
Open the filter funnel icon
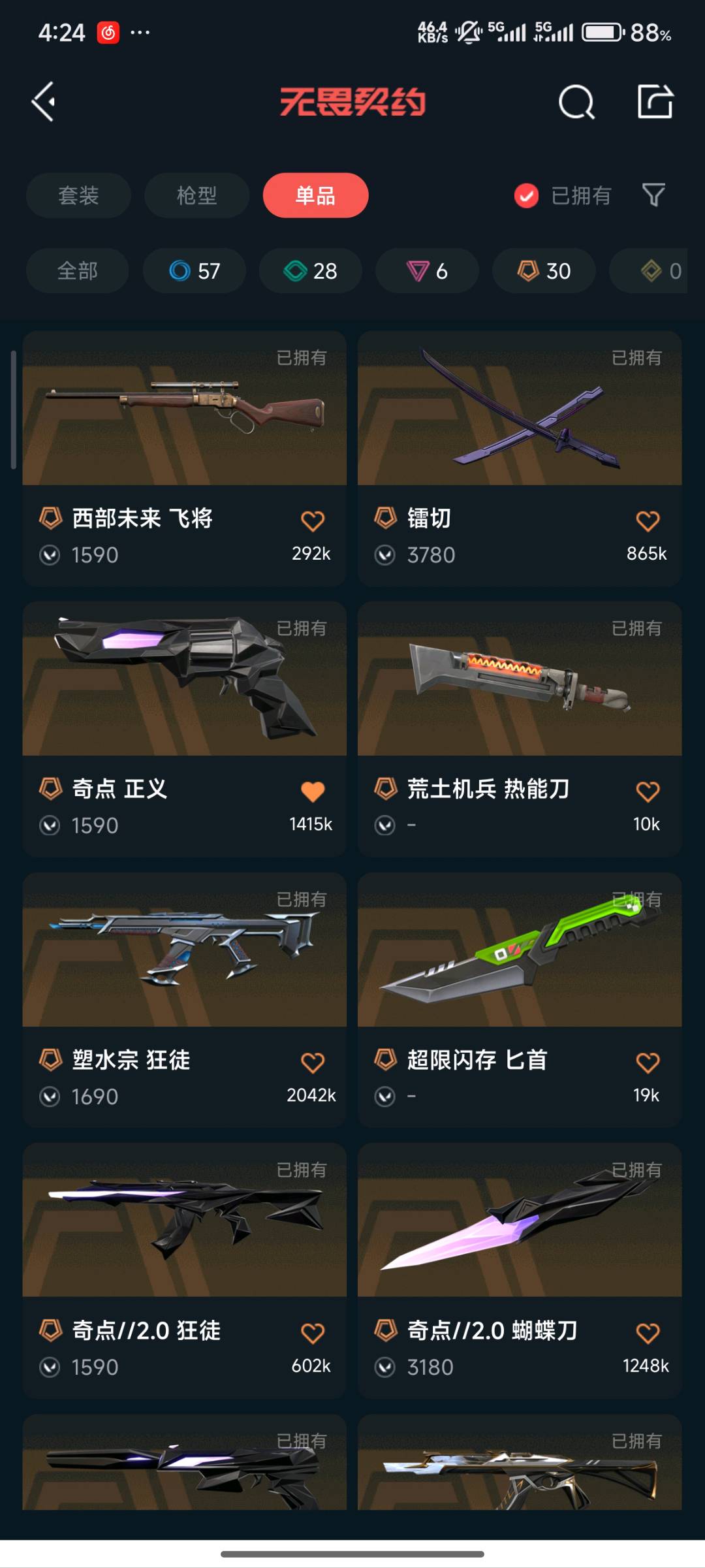pos(653,195)
